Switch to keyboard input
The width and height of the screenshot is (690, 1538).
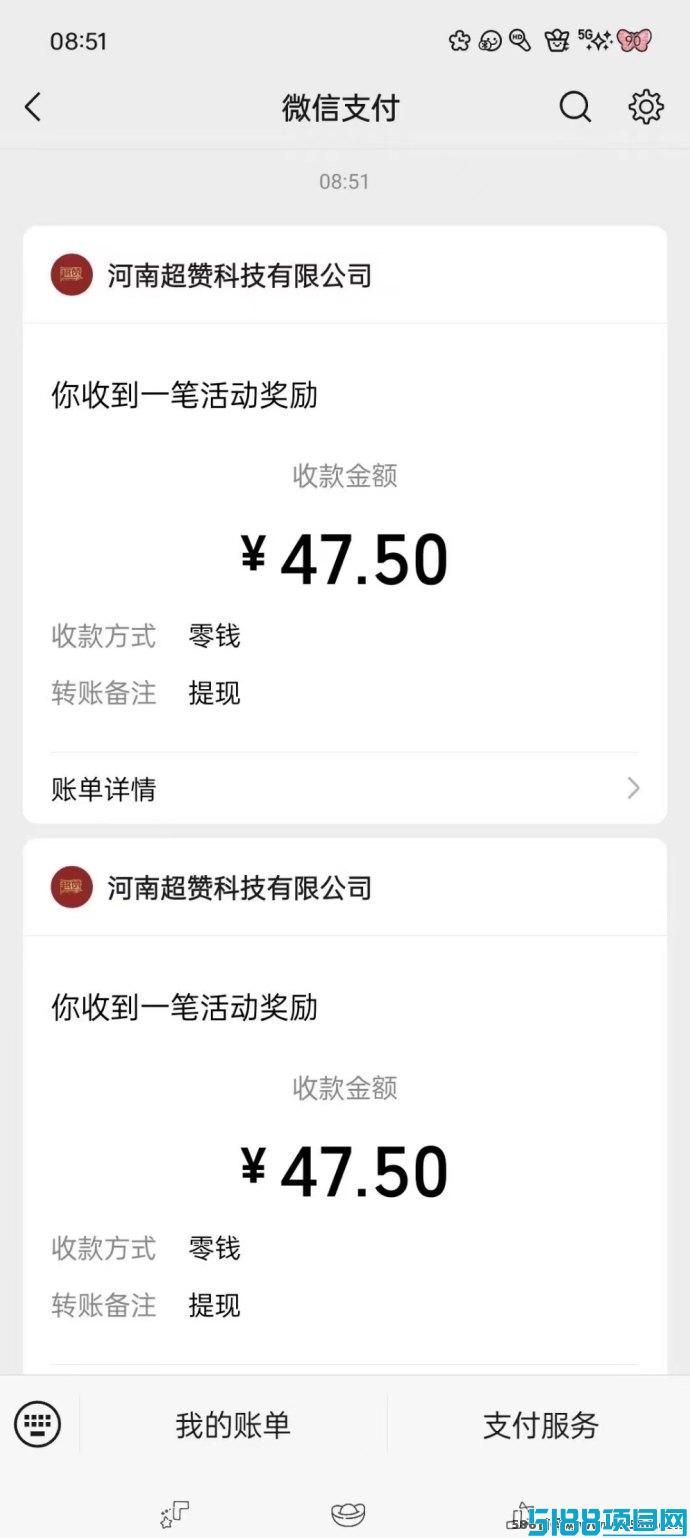[38, 1423]
